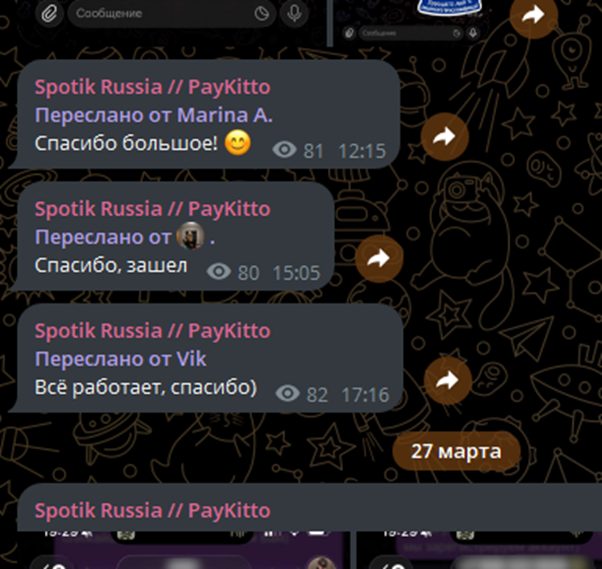
Task: Open the forwarded sender above "Спасибо, зашел"
Action: pos(191,237)
